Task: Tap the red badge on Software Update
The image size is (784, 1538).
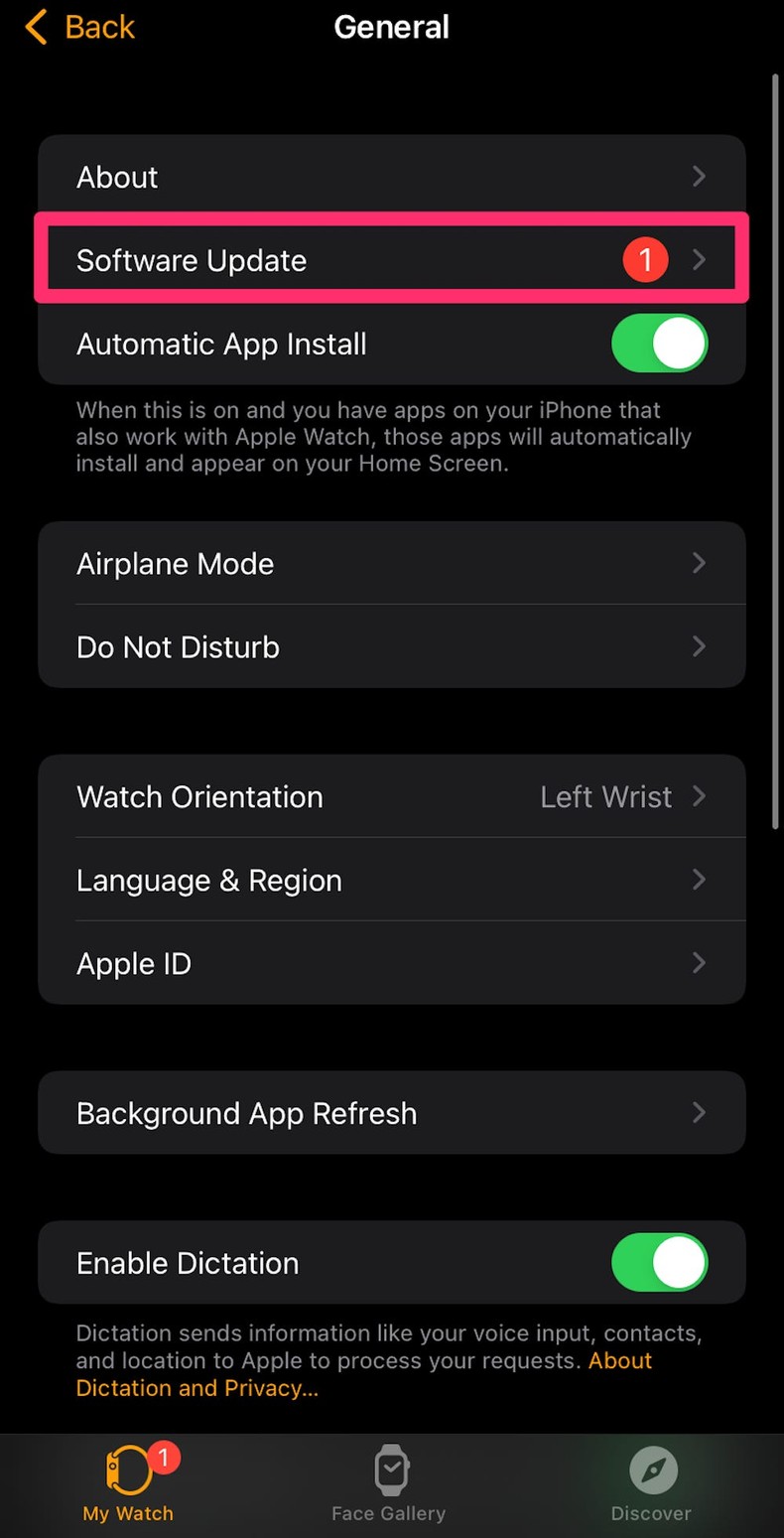Action: 645,259
